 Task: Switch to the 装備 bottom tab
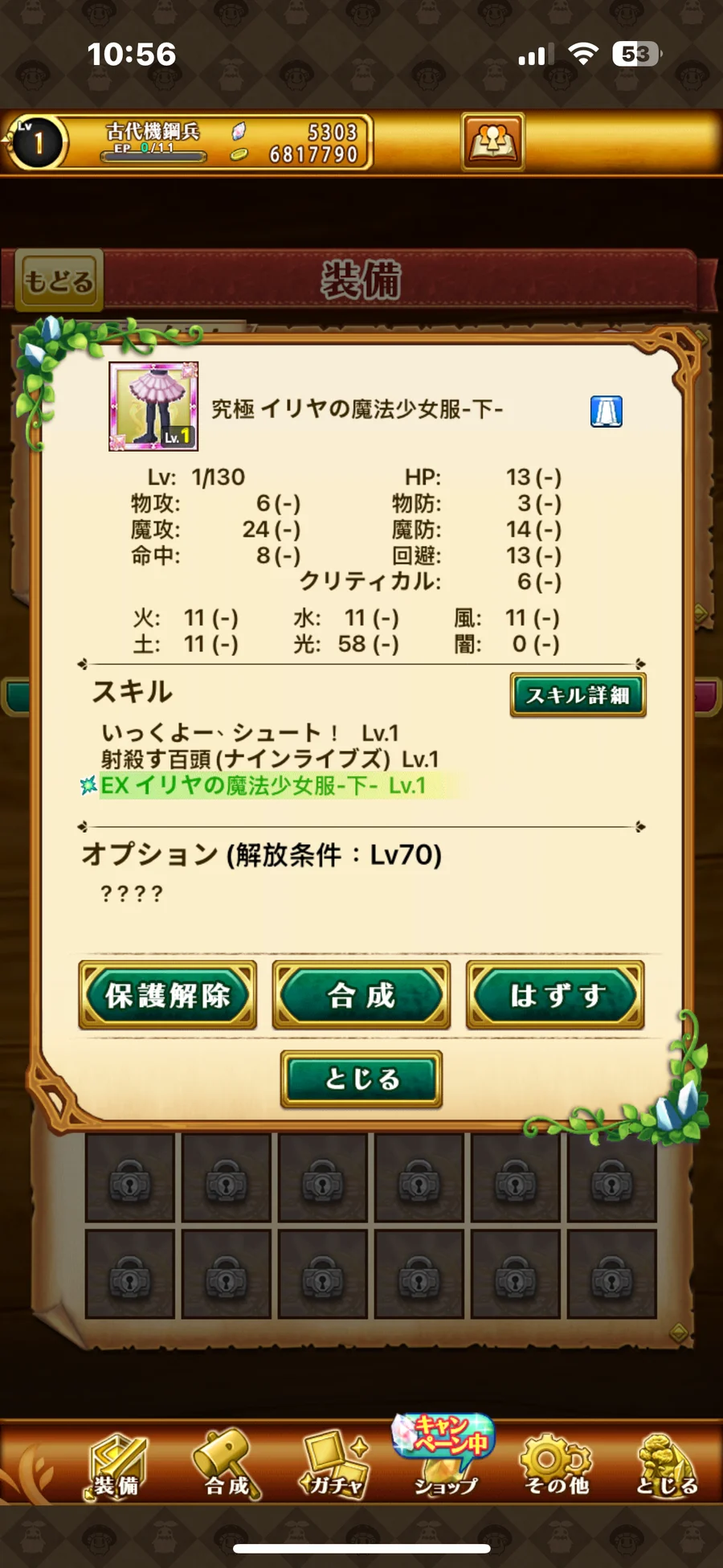click(x=116, y=1465)
